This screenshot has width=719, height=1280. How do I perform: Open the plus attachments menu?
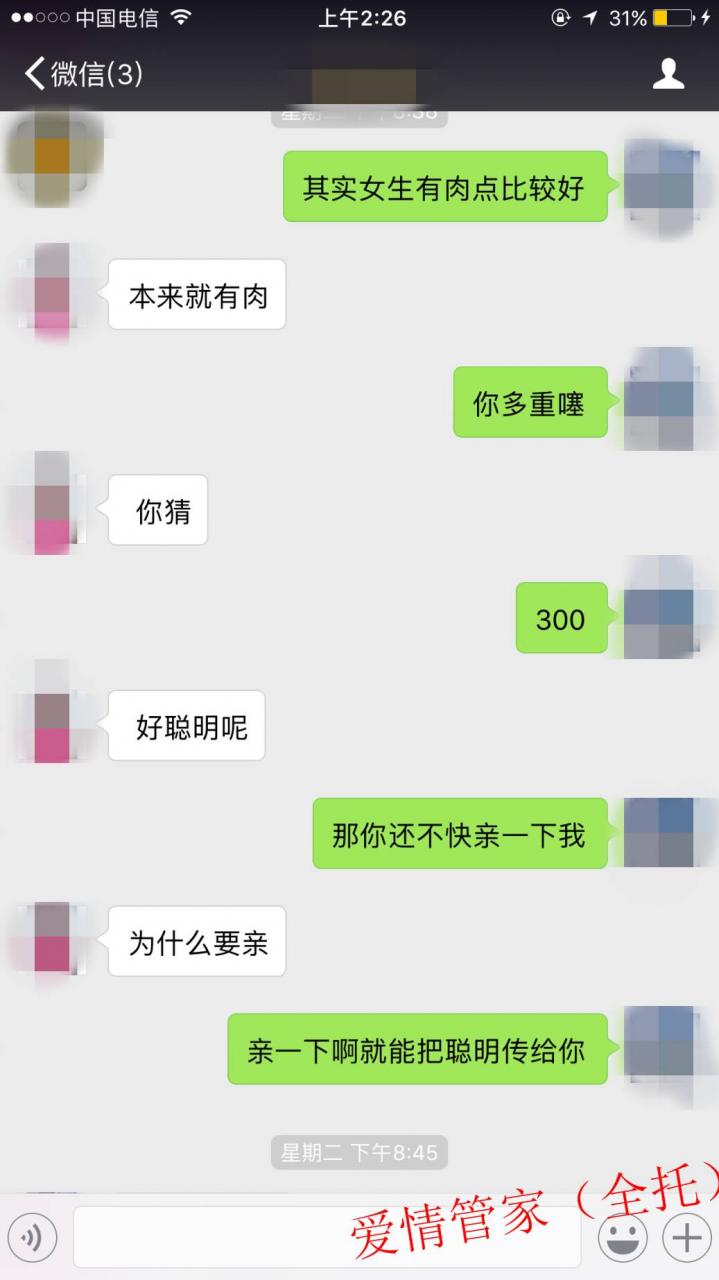[686, 1238]
